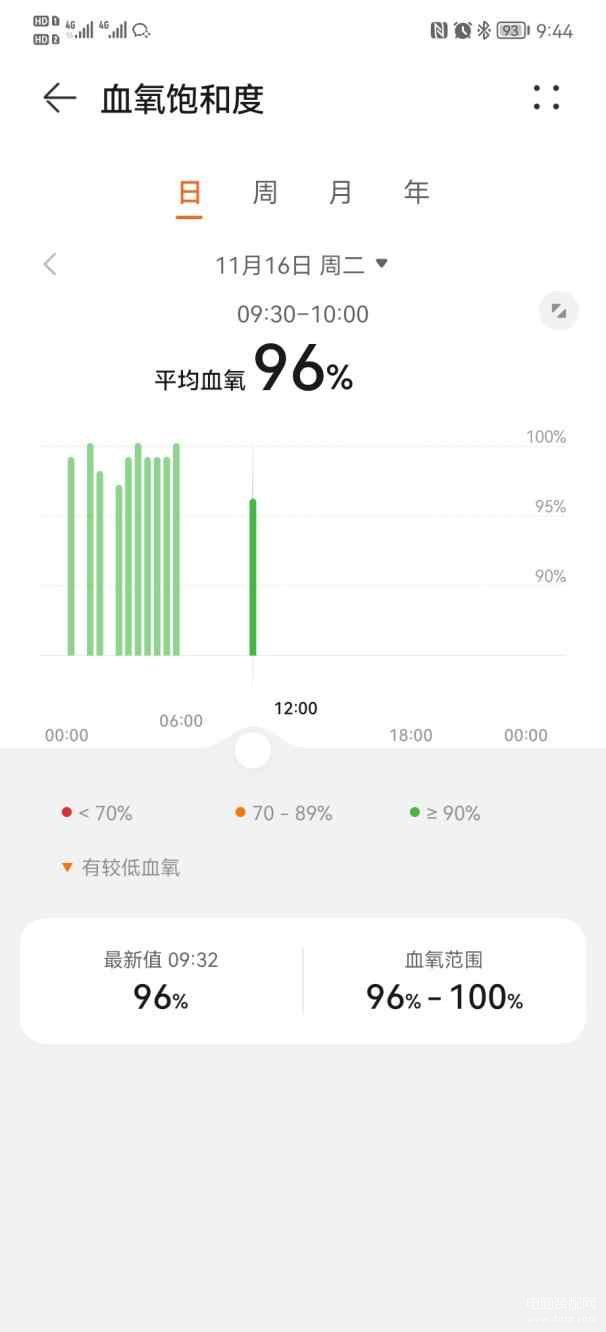The width and height of the screenshot is (606, 1332).
Task: Open the 11月16日 周二 date picker
Action: click(x=301, y=265)
